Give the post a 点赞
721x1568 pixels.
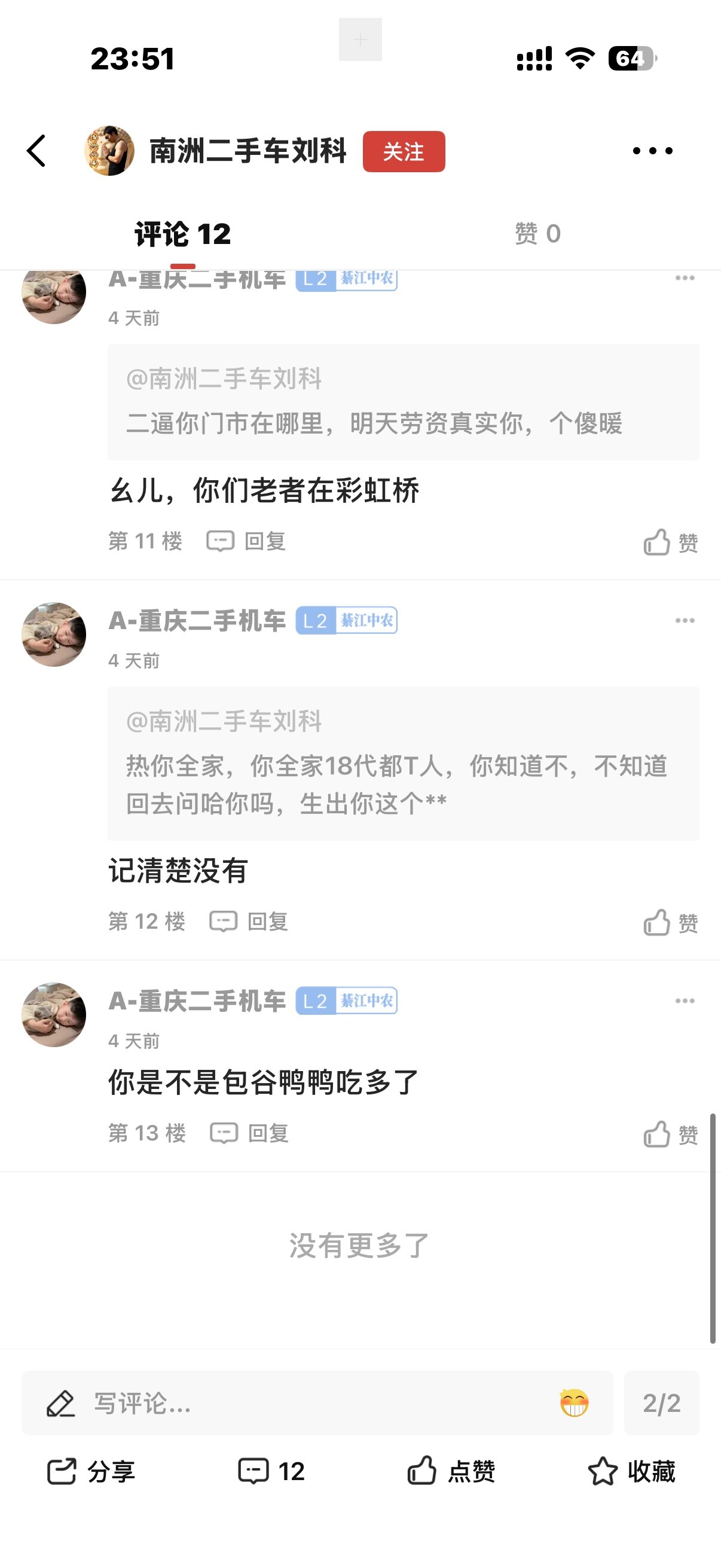(451, 1472)
